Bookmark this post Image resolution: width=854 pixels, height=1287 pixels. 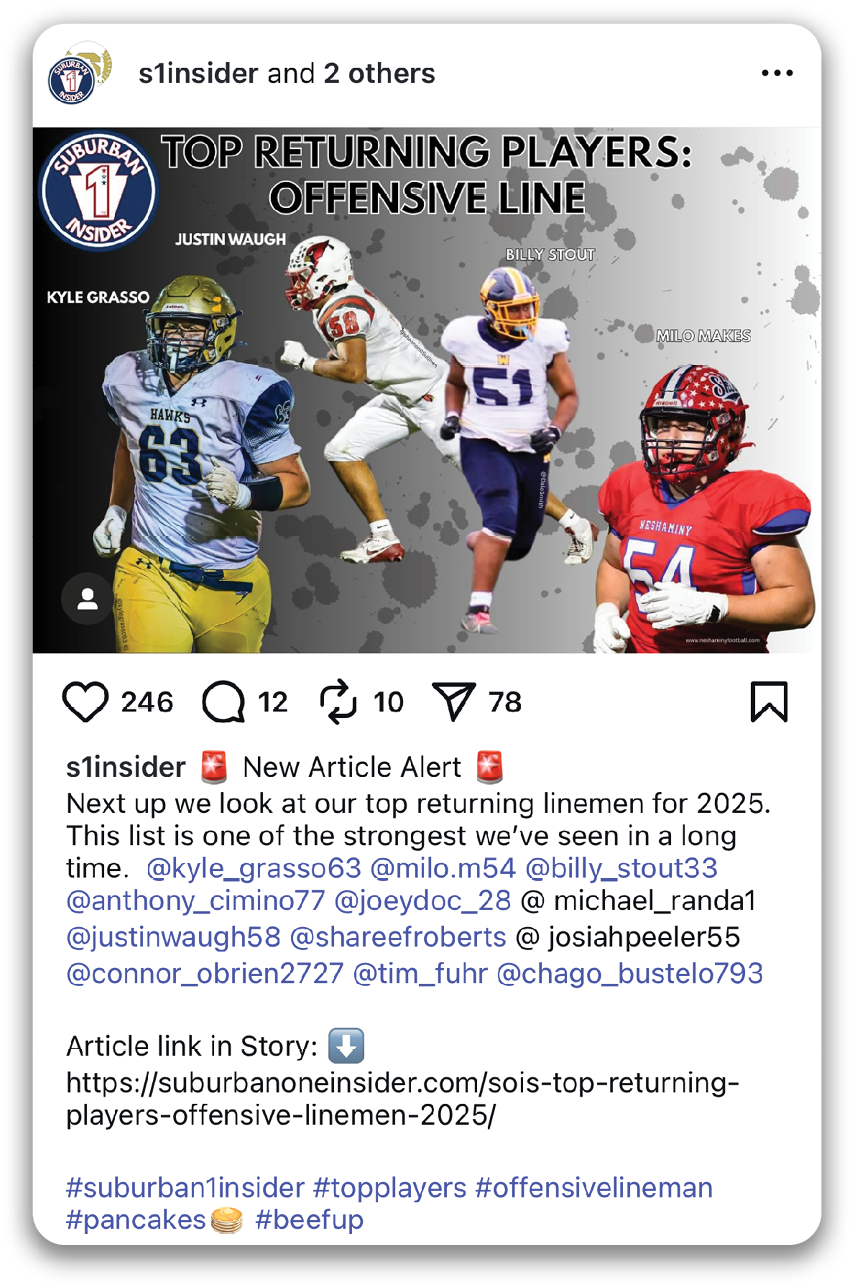(x=768, y=702)
